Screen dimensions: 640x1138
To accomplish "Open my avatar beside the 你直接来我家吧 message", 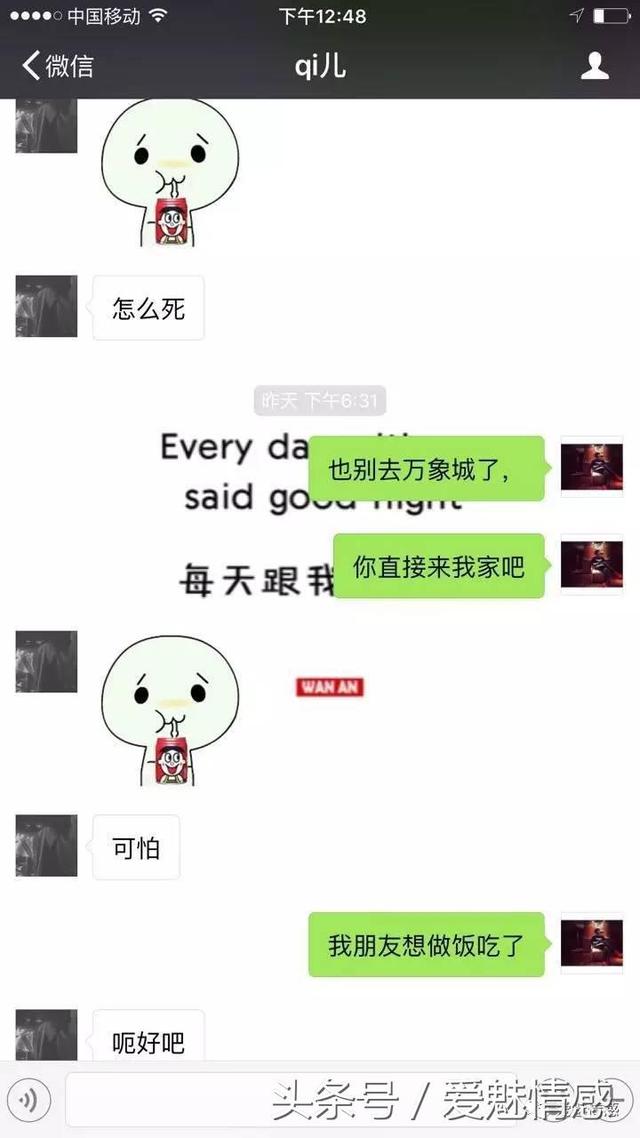I will pos(591,565).
